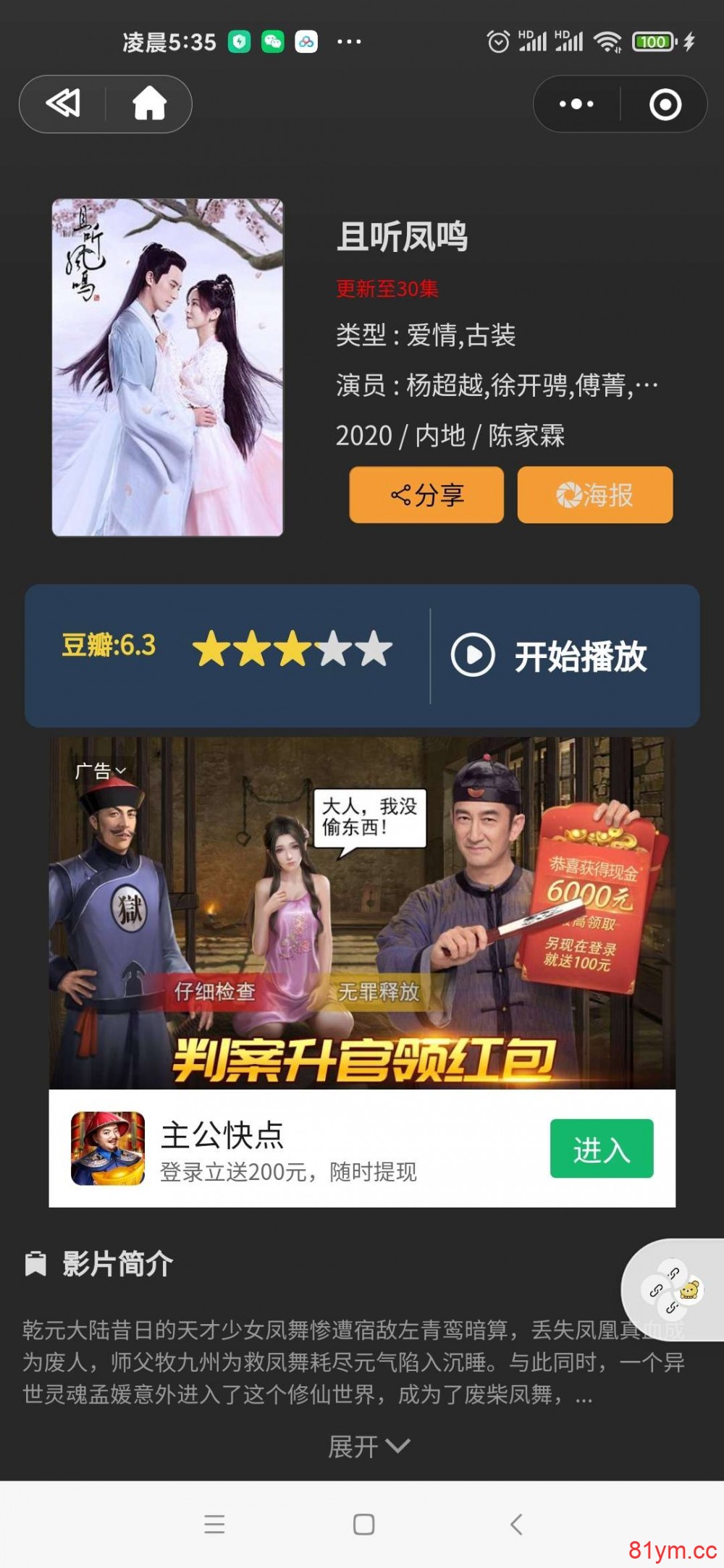The image size is (724, 1568).
Task: Click the back arrow icon top left
Action: point(61,104)
